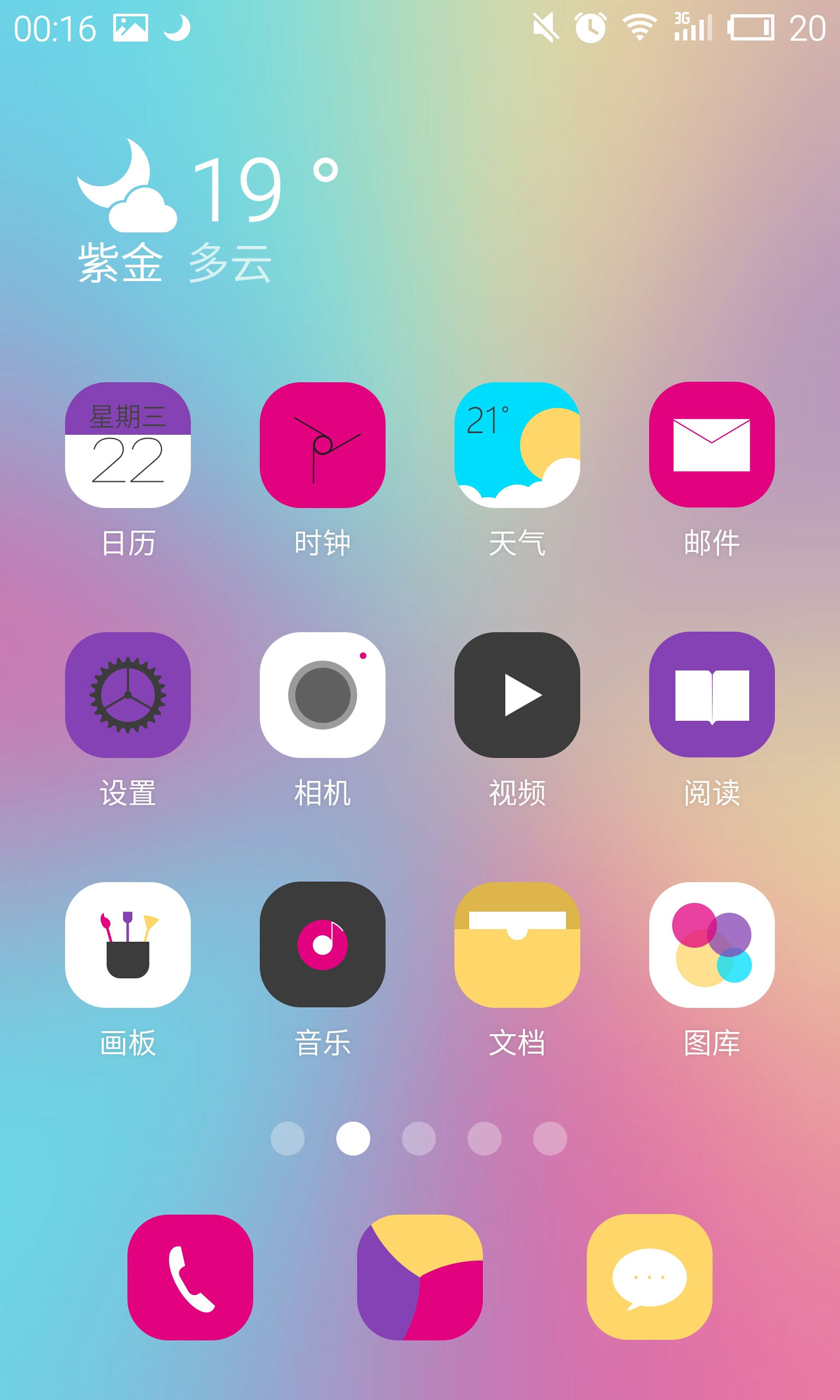840x1400 pixels.
Task: Open the 天气 weather app
Action: click(x=517, y=445)
